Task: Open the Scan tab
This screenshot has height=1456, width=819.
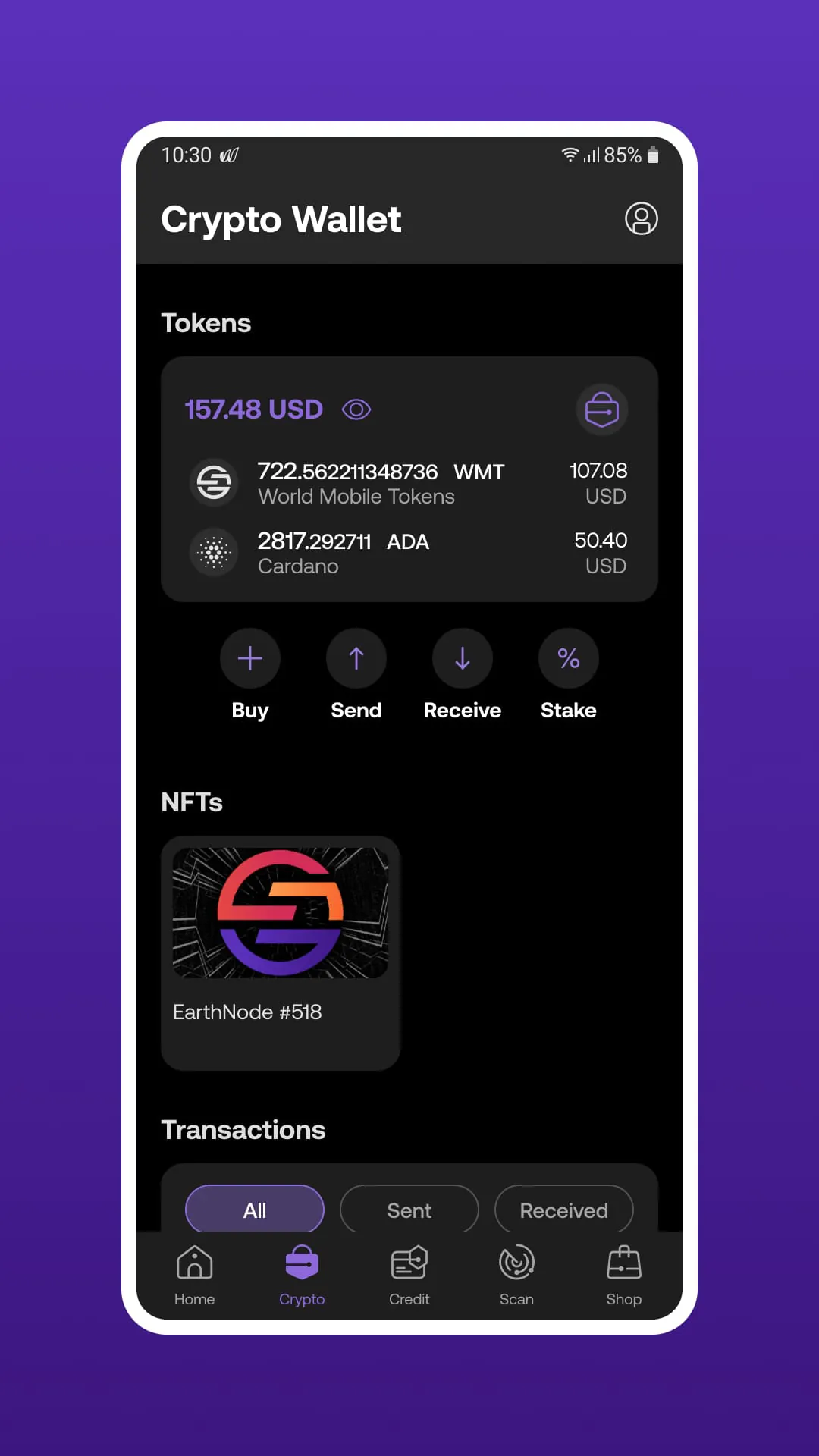Action: point(516,1276)
